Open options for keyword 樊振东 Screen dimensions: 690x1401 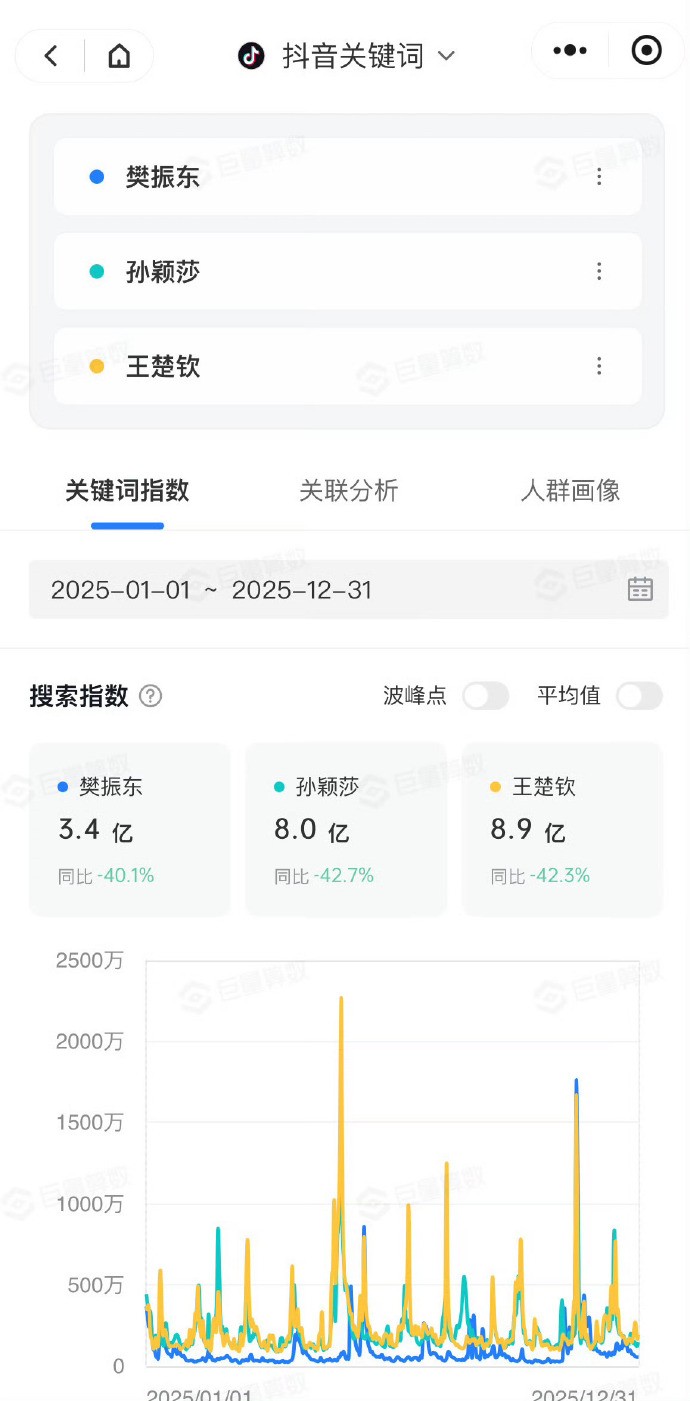(599, 177)
